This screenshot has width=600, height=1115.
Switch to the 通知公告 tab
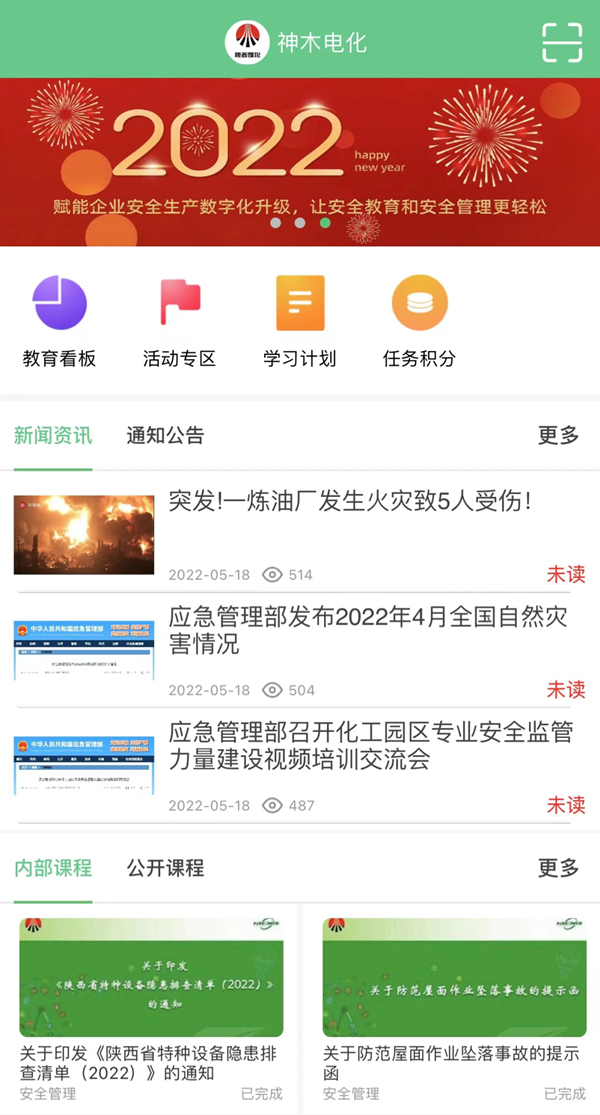(165, 436)
